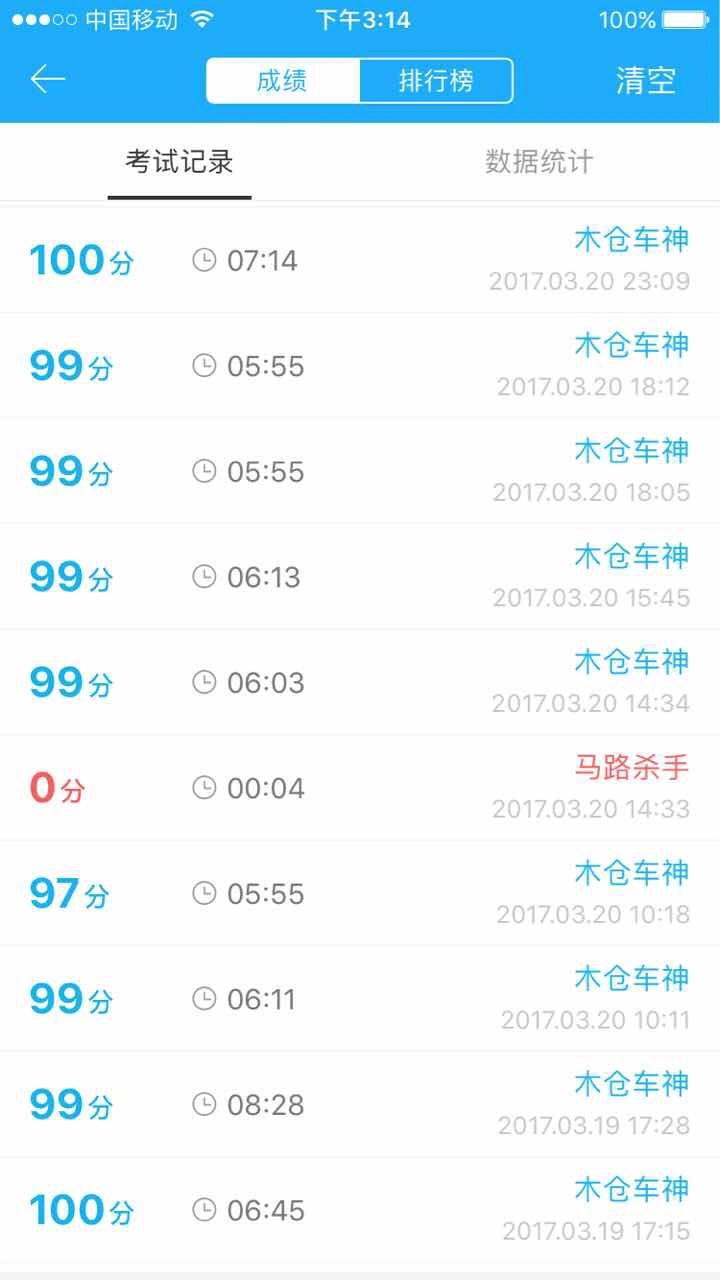The width and height of the screenshot is (720, 1280).
Task: Select the 考试记录 tab
Action: 180,162
